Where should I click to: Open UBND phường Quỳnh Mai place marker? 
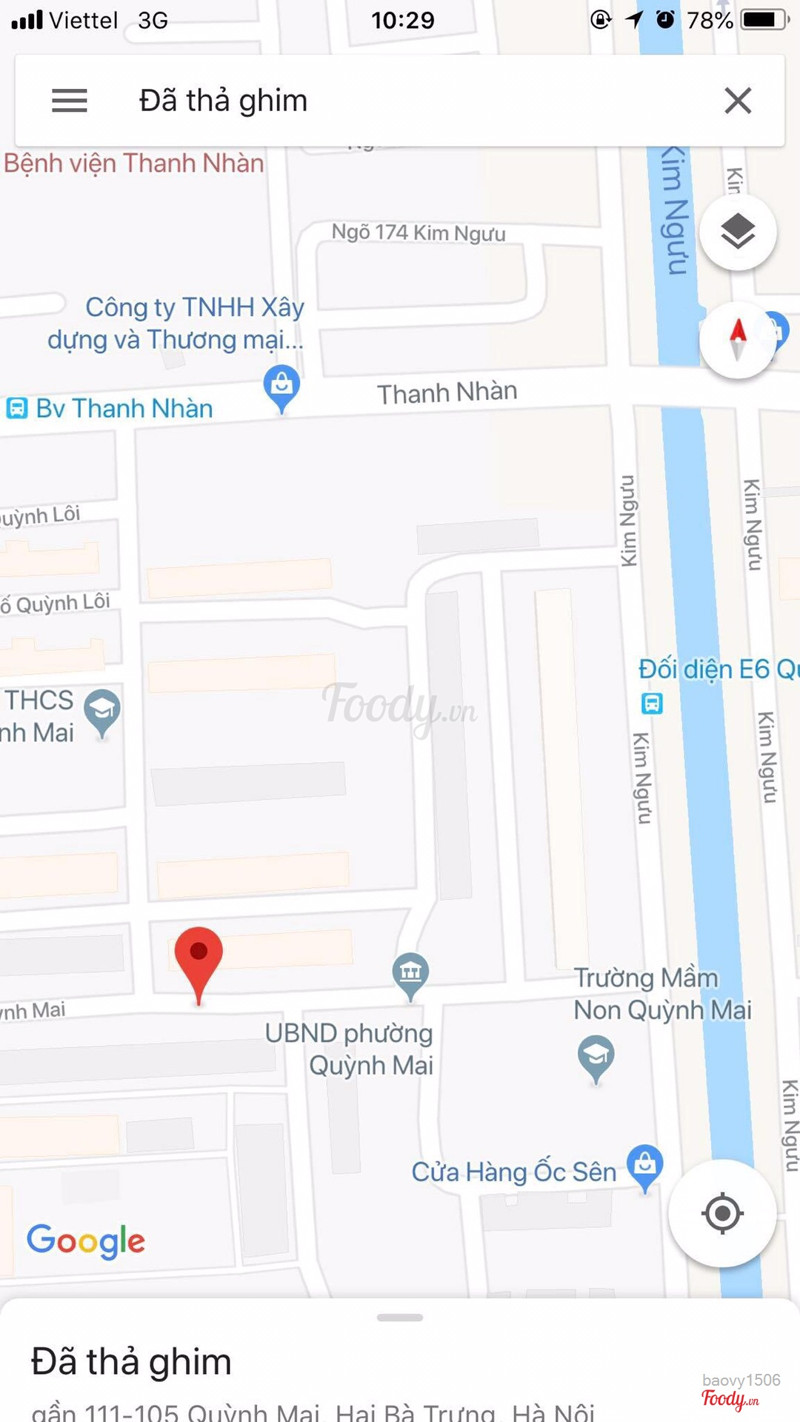pyautogui.click(x=410, y=974)
